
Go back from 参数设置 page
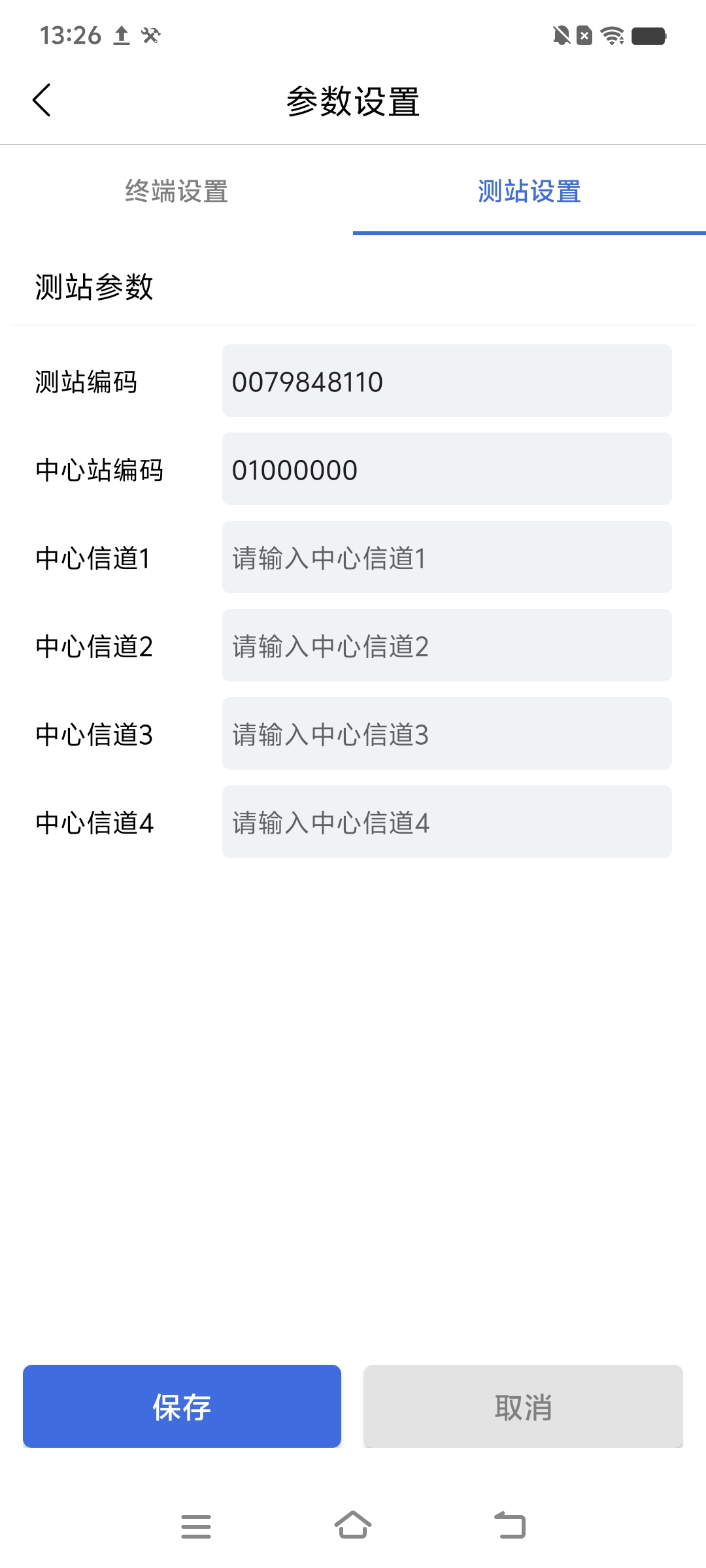tap(42, 101)
